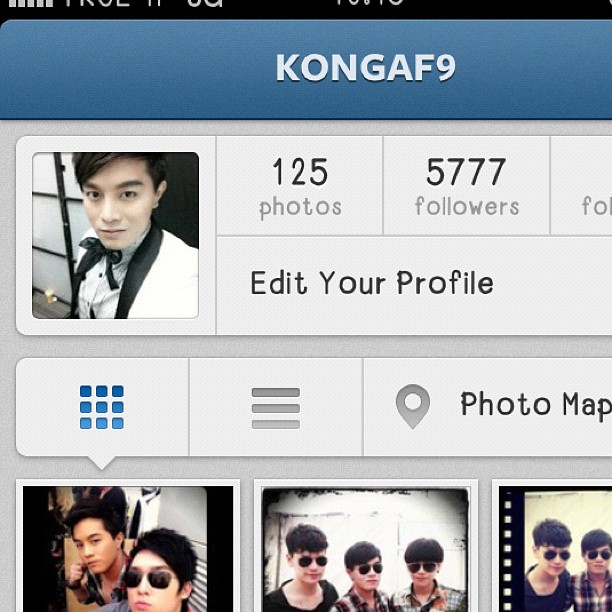Open the photo of three guys in sunglasses
The width and height of the screenshot is (612, 612).
365,548
